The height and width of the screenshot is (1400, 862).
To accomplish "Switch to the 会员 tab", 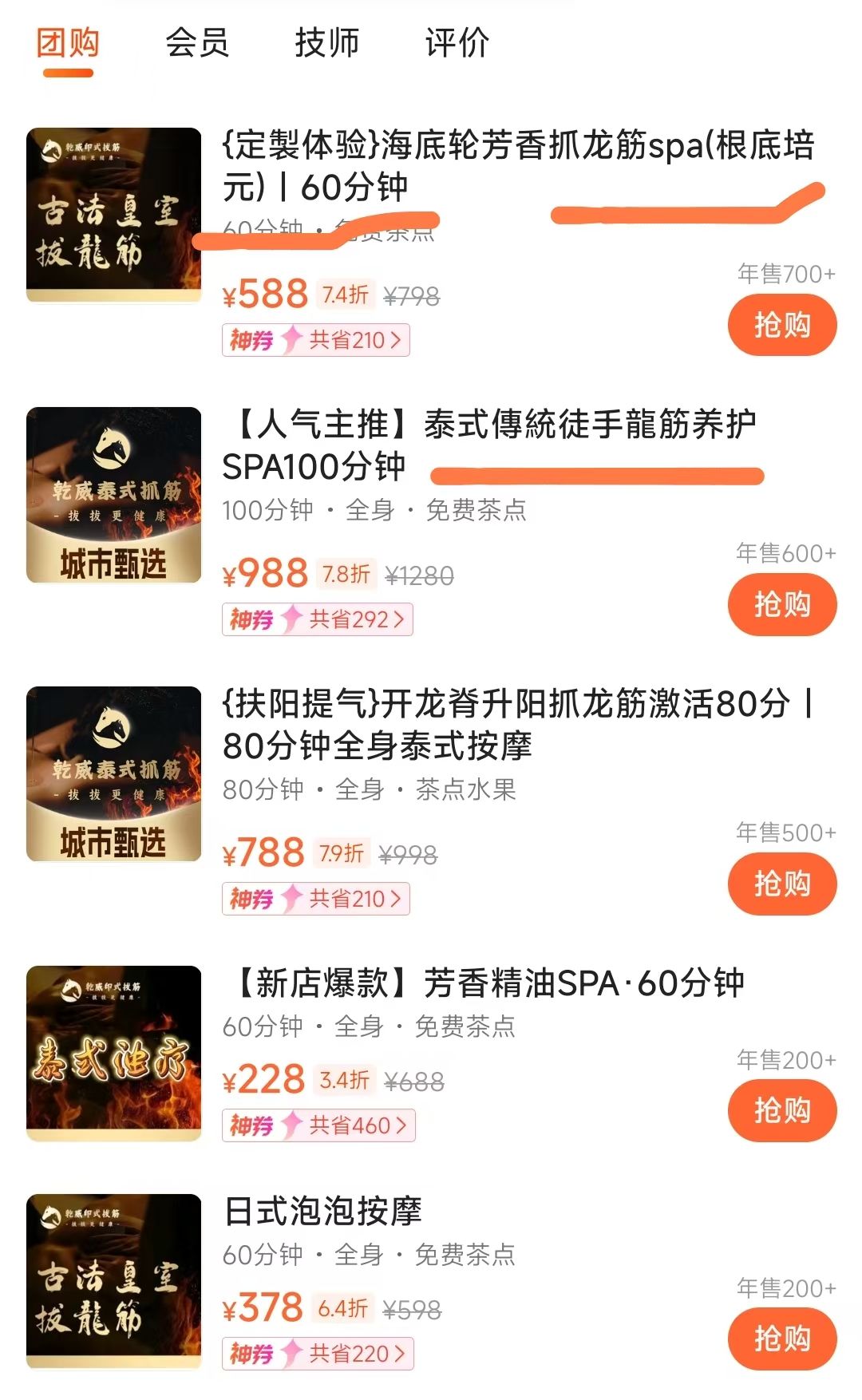I will point(197,42).
